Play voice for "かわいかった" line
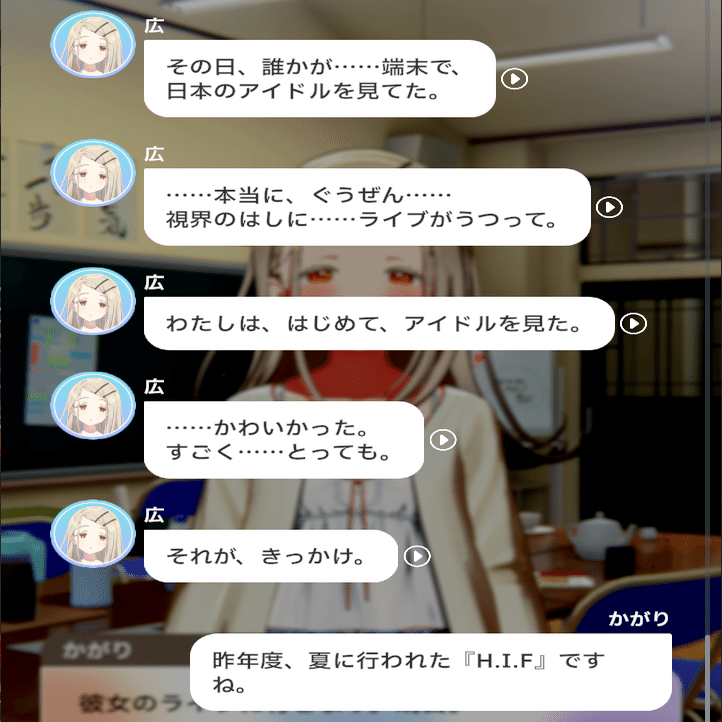This screenshot has width=722, height=722. [x=443, y=439]
